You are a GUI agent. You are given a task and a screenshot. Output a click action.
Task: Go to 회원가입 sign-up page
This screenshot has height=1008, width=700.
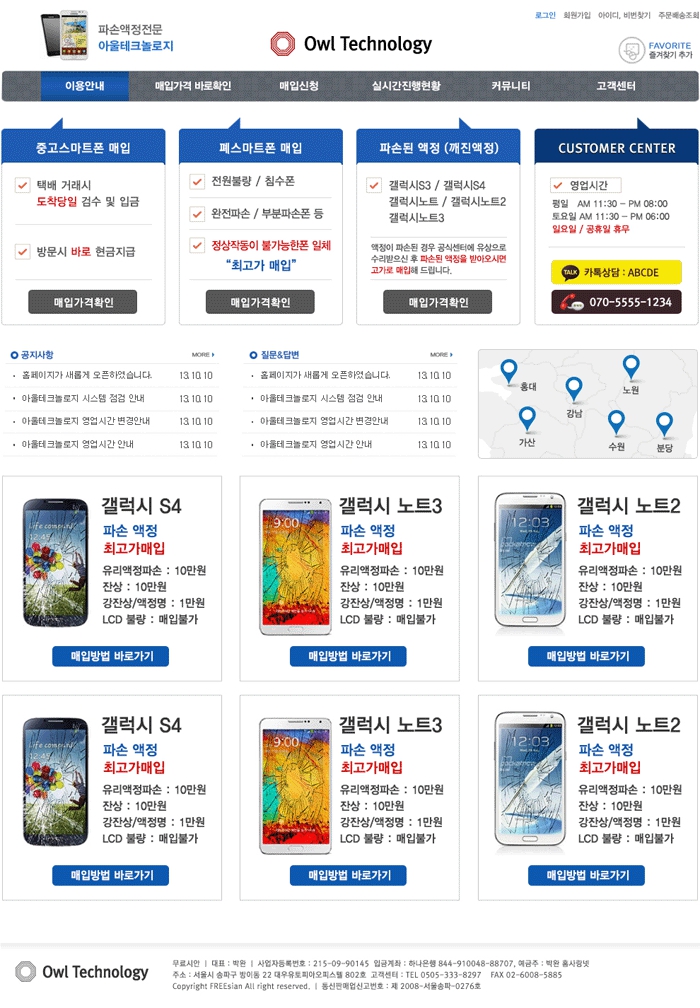577,16
